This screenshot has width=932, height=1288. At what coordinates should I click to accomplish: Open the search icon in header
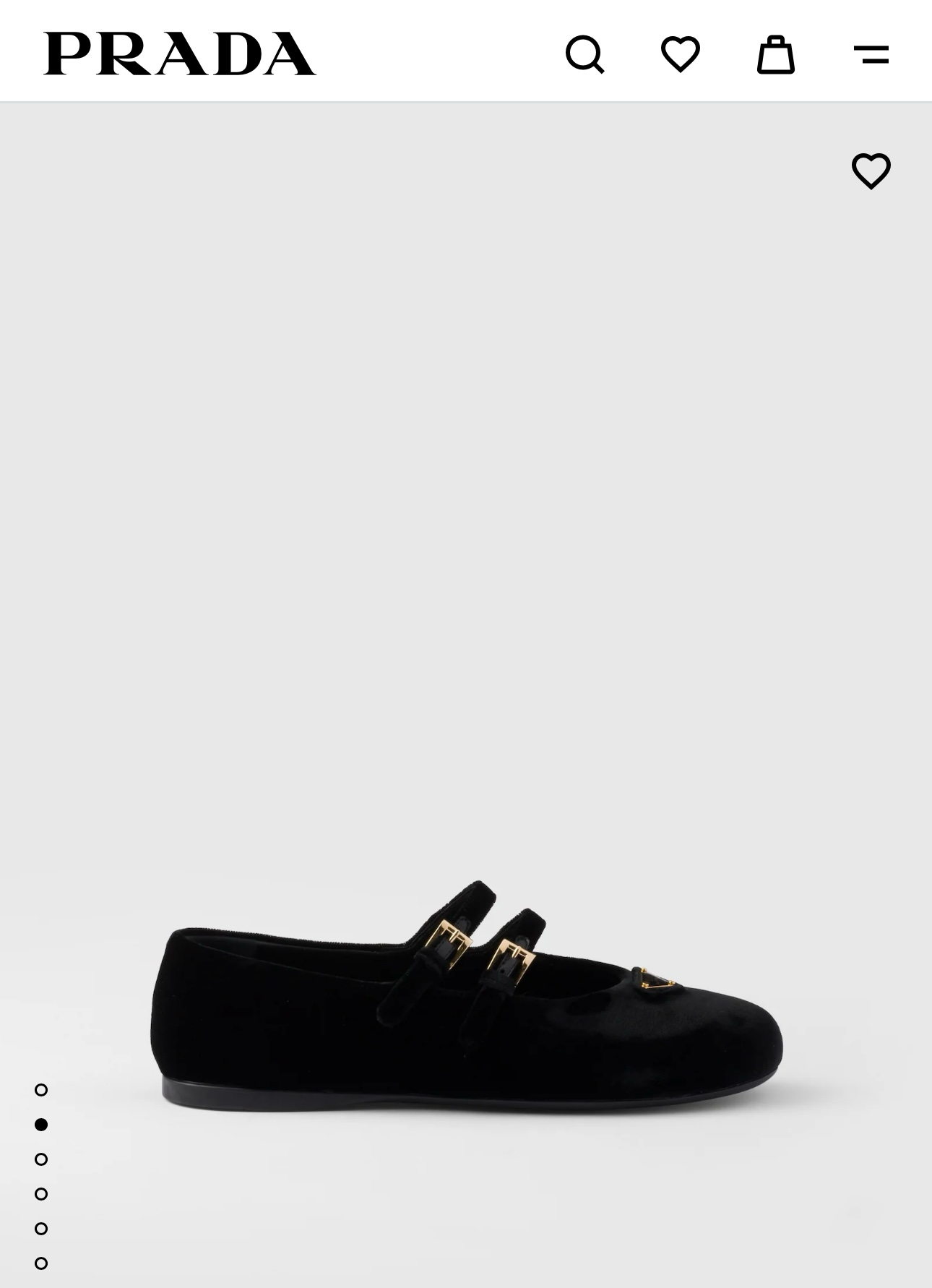pos(584,54)
